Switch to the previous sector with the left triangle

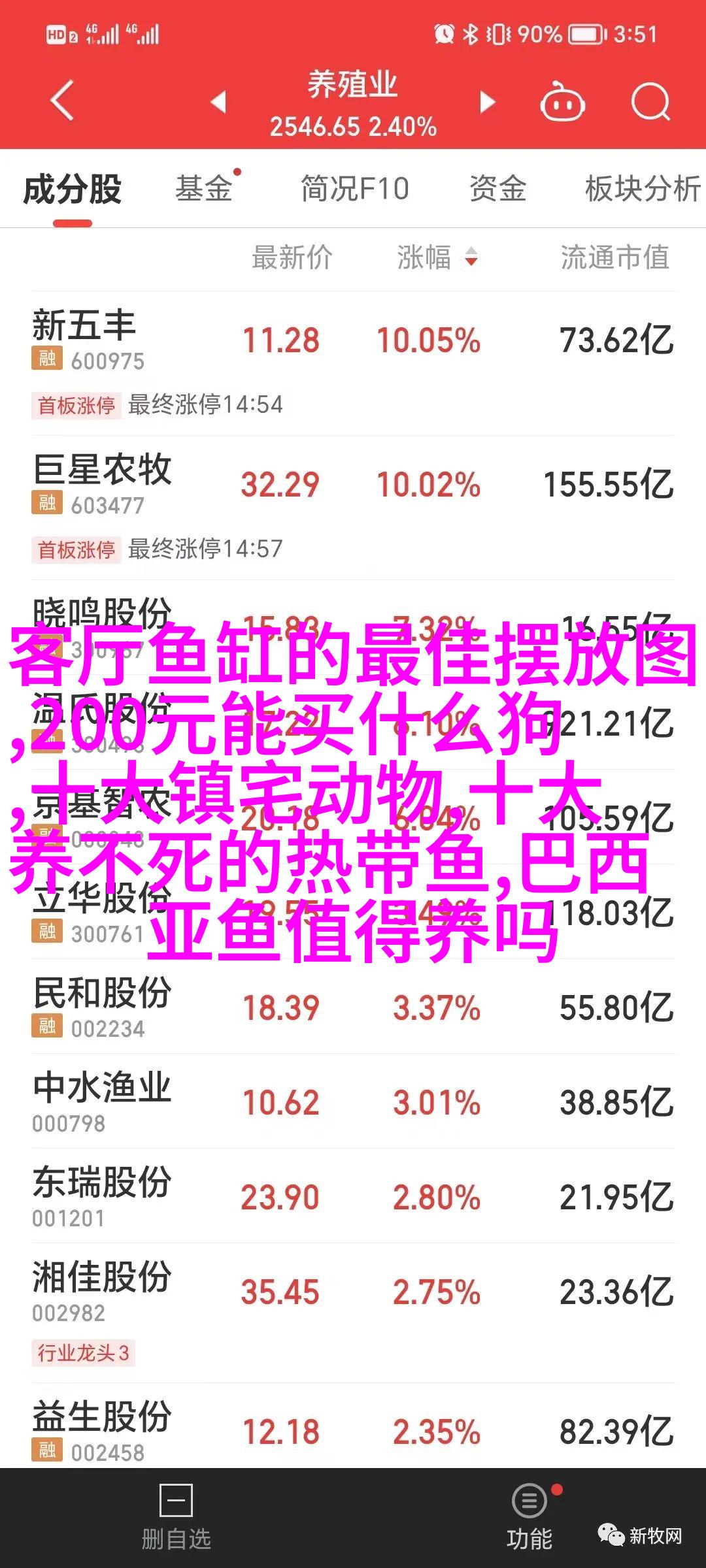pyautogui.click(x=218, y=102)
